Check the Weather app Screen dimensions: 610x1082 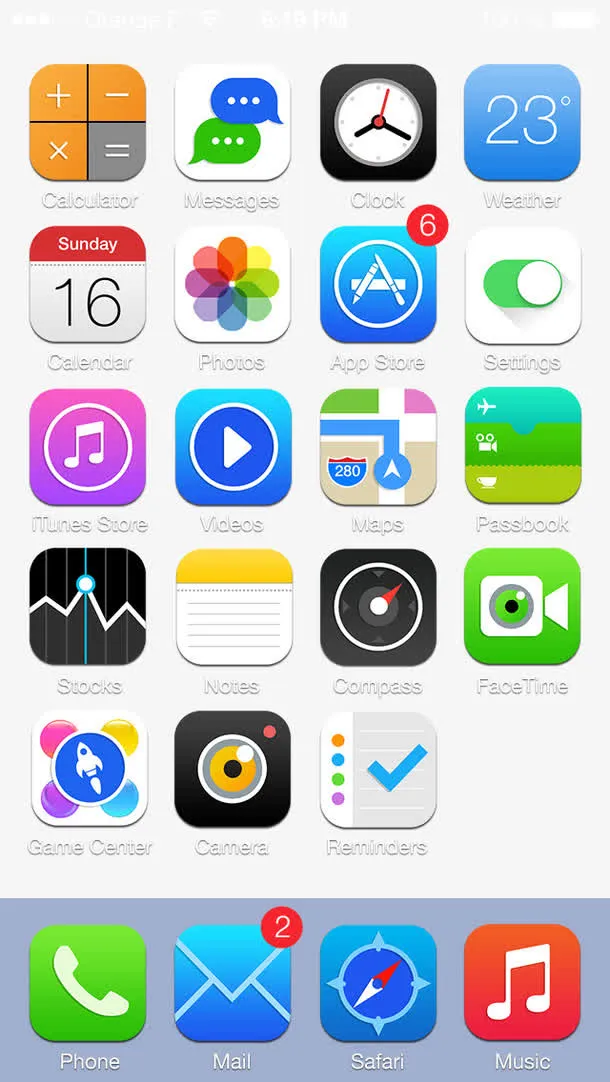tap(522, 122)
